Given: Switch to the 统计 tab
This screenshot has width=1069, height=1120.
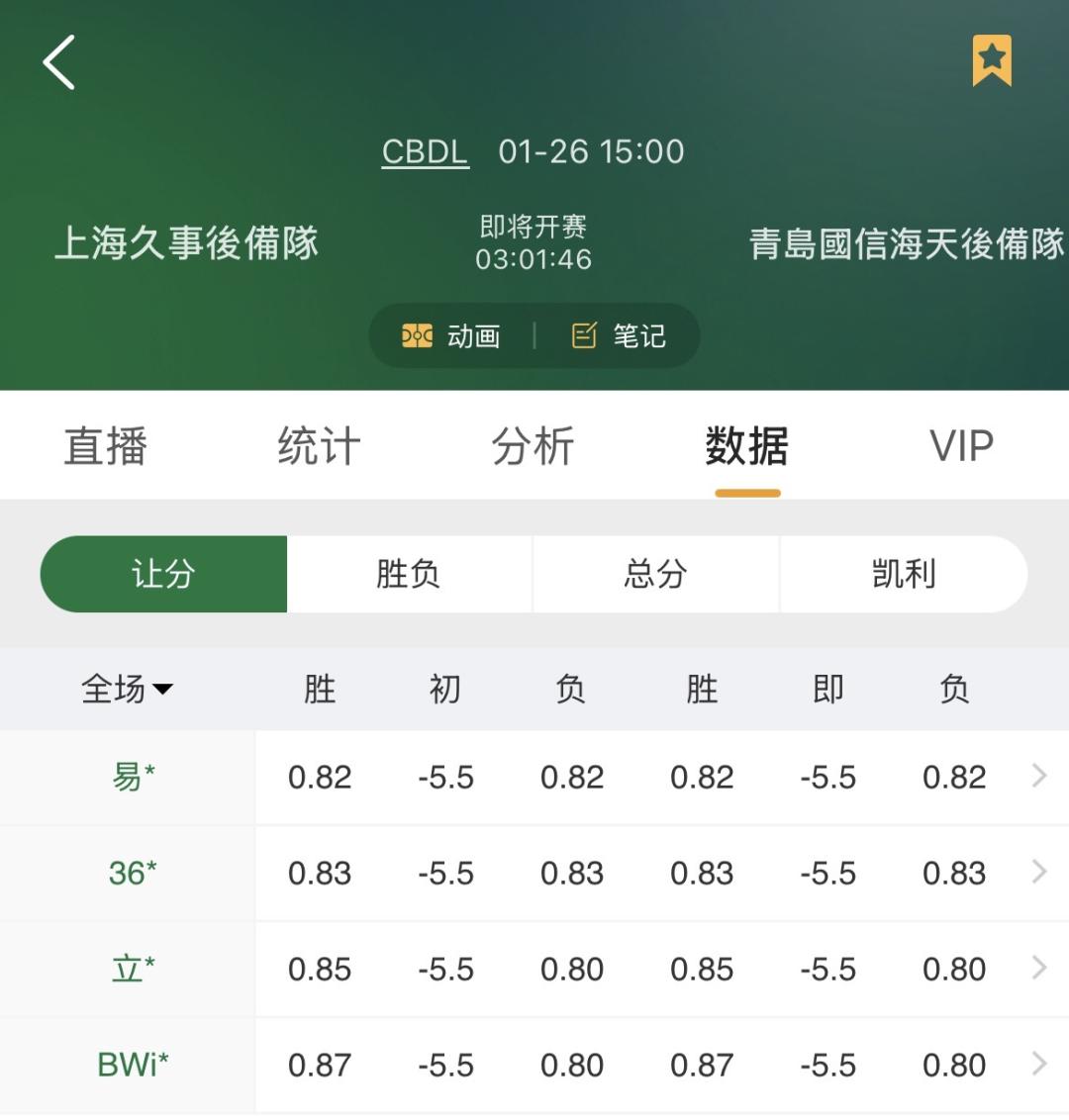Looking at the screenshot, I should pos(319,446).
